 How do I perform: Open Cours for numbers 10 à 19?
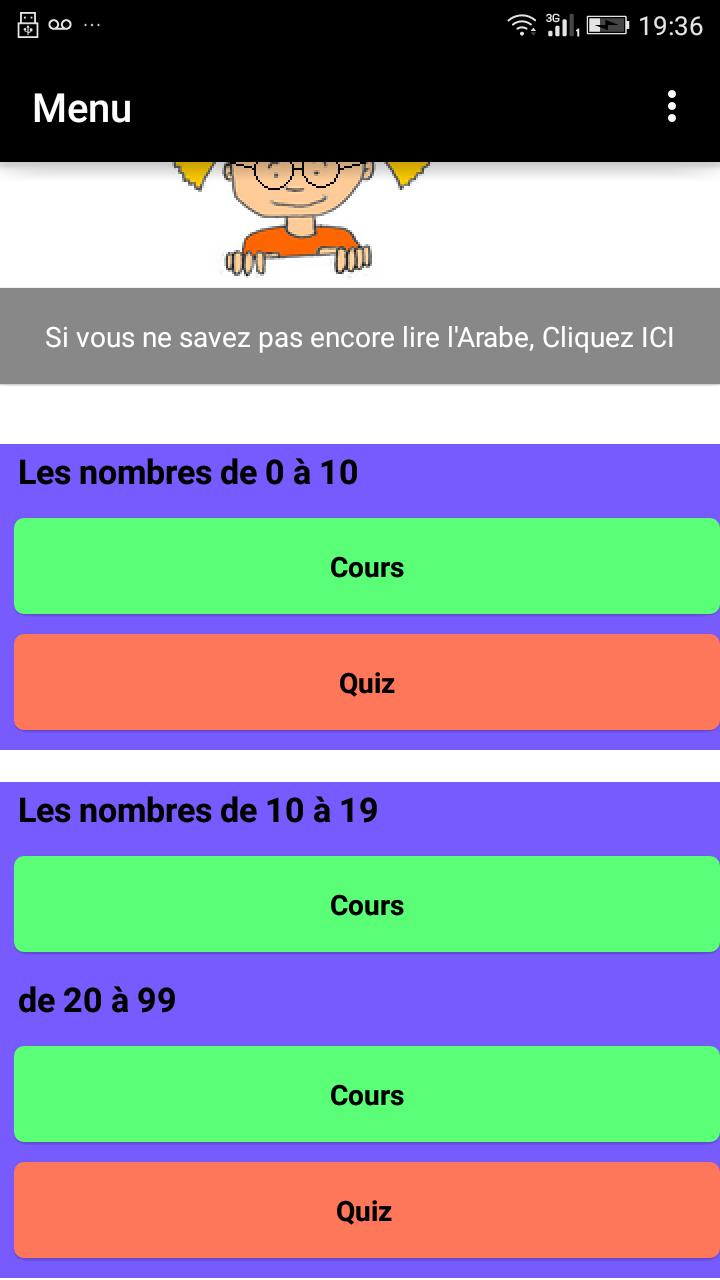[x=366, y=904]
